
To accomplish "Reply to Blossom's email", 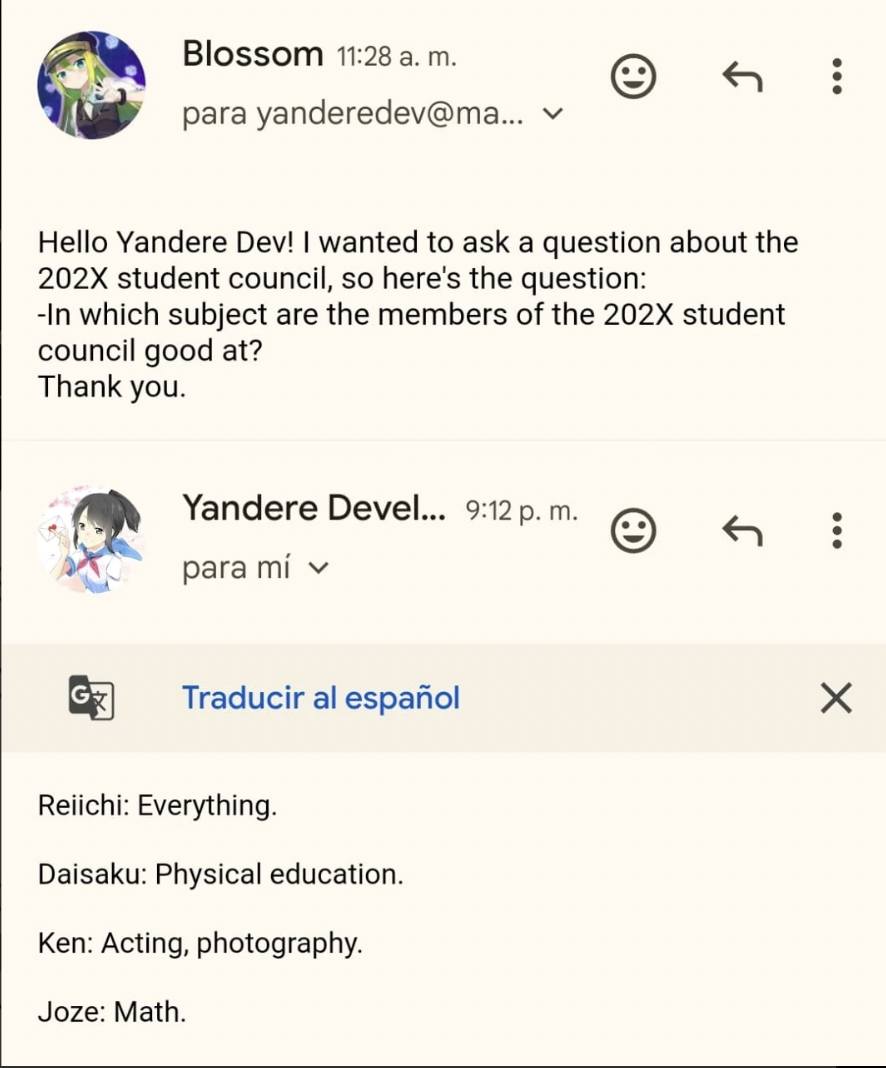I will [742, 76].
